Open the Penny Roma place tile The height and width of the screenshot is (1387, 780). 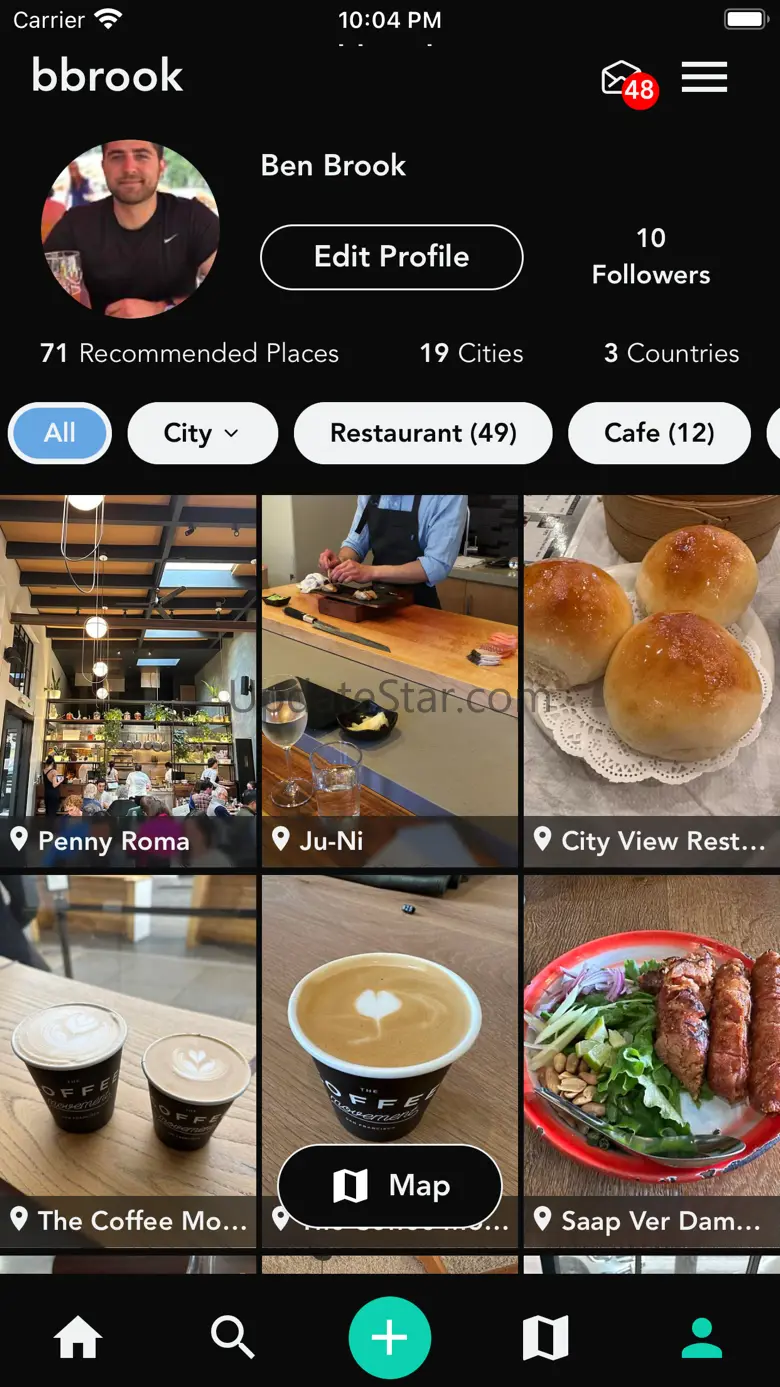[128, 680]
